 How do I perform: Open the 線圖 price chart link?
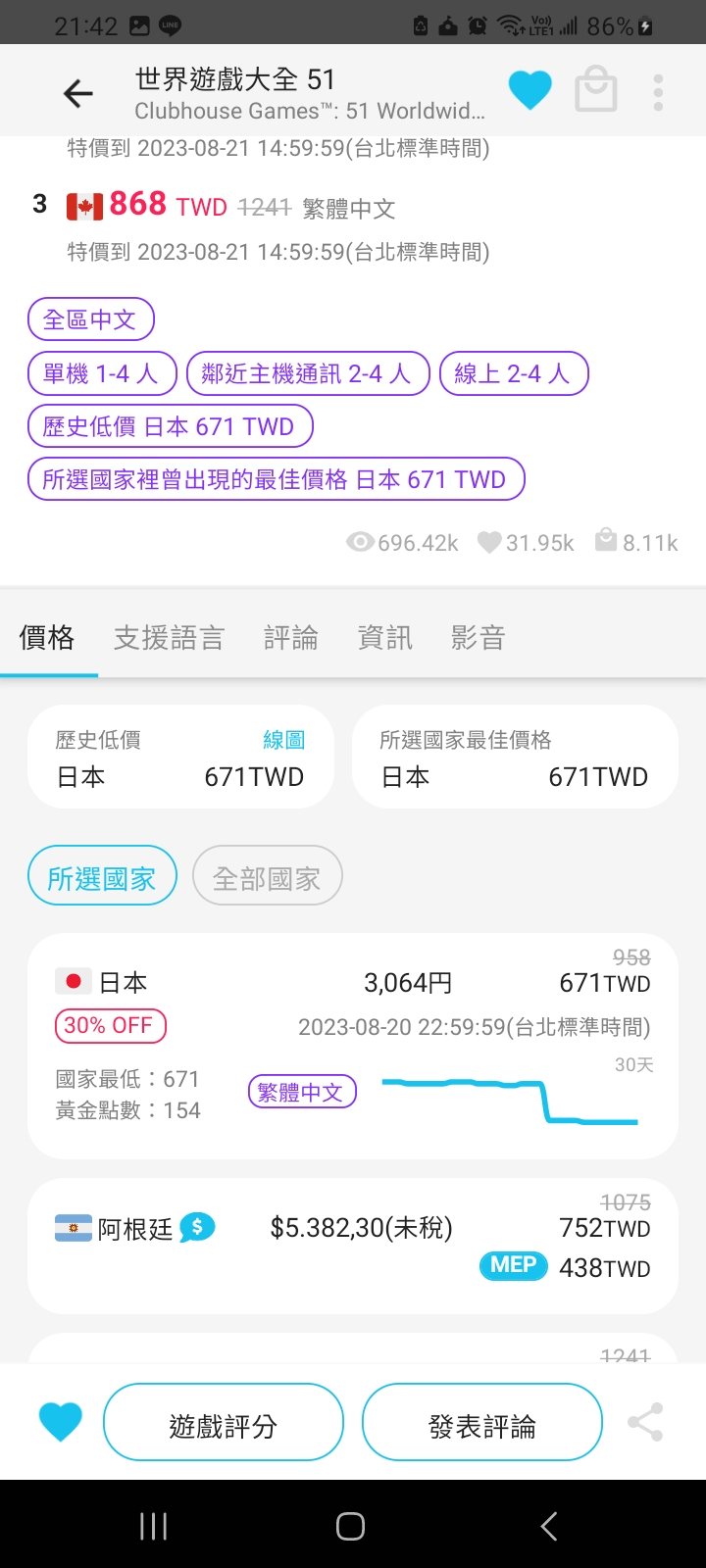pyautogui.click(x=283, y=740)
